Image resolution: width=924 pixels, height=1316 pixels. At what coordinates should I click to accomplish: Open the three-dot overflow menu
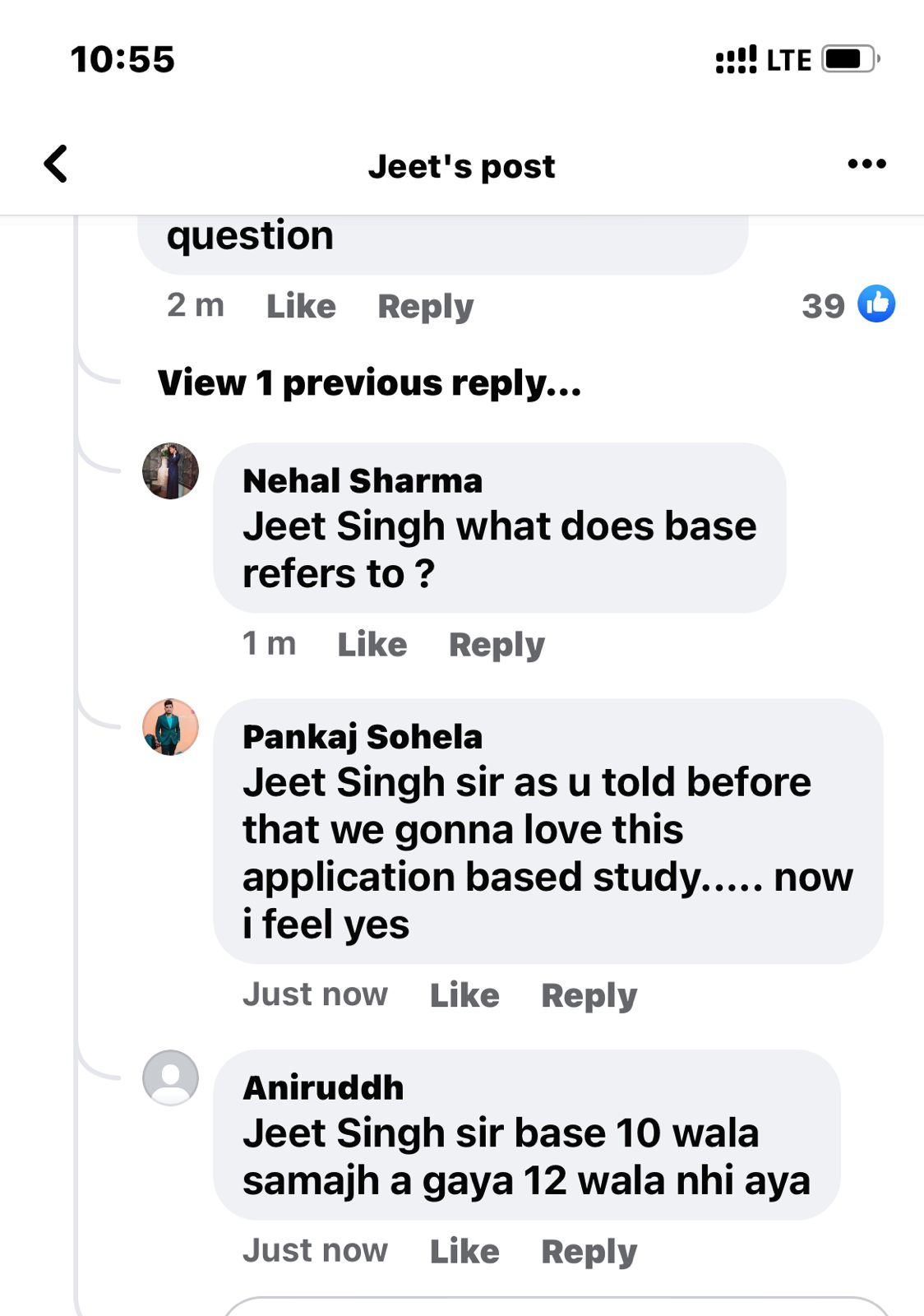(x=866, y=164)
